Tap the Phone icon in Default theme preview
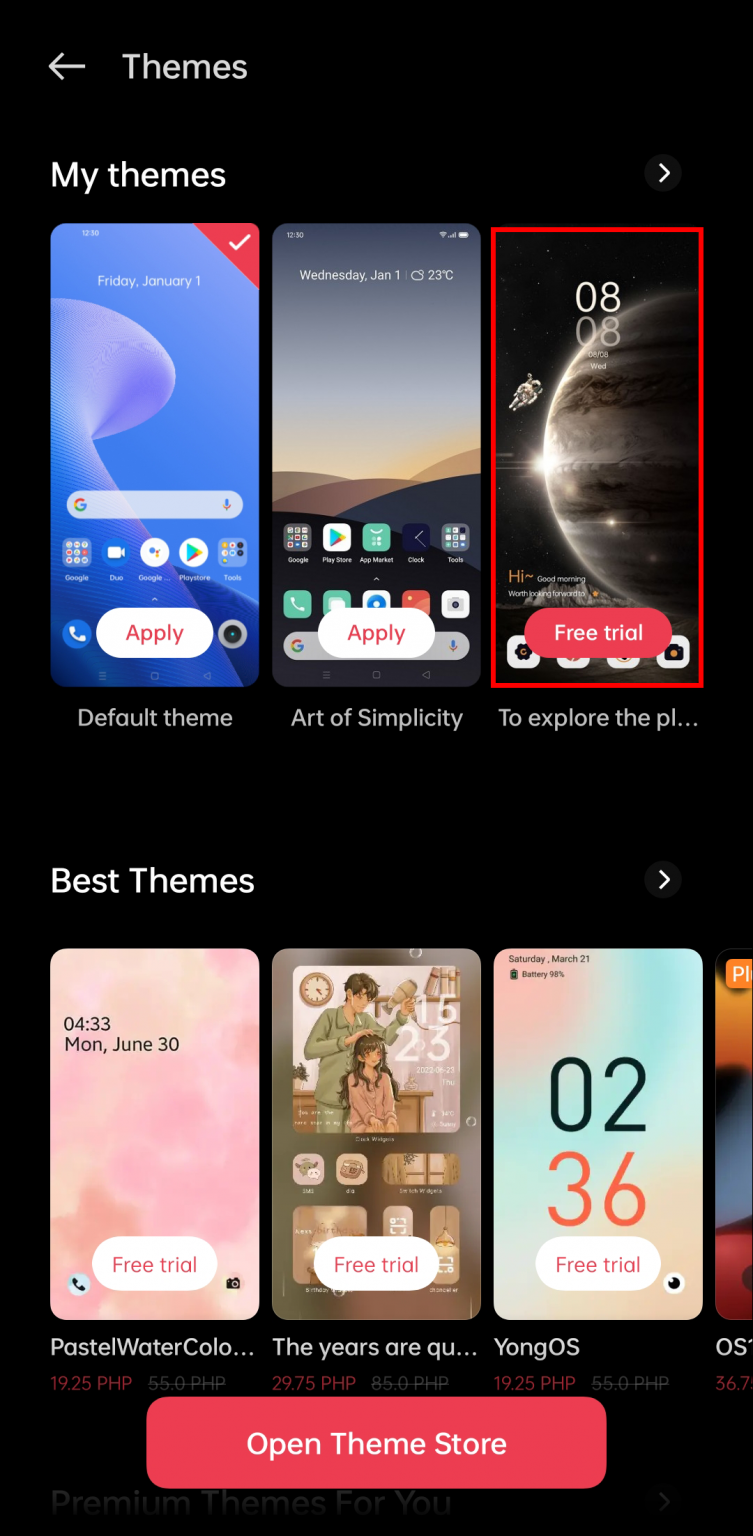 coord(76,634)
